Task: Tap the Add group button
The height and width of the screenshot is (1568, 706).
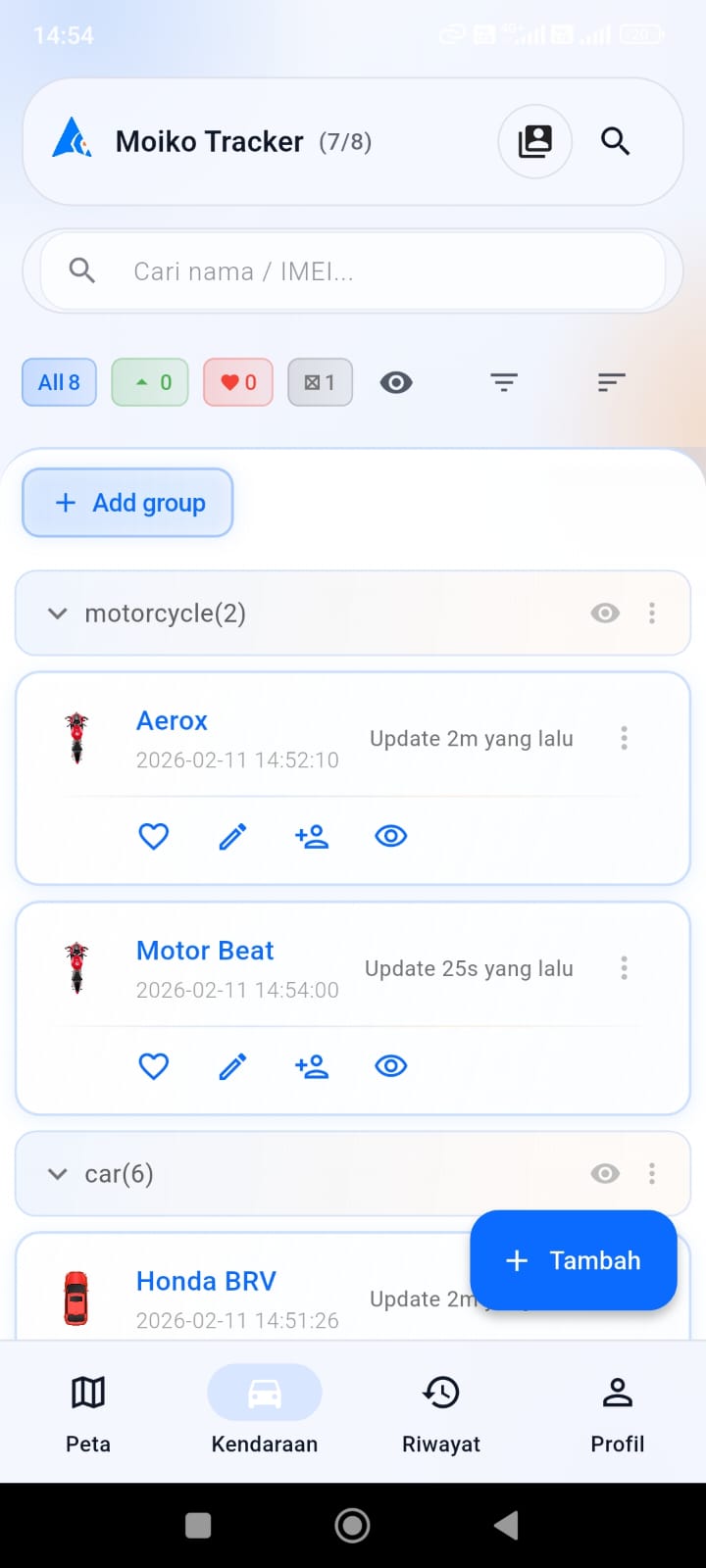Action: coord(127,503)
